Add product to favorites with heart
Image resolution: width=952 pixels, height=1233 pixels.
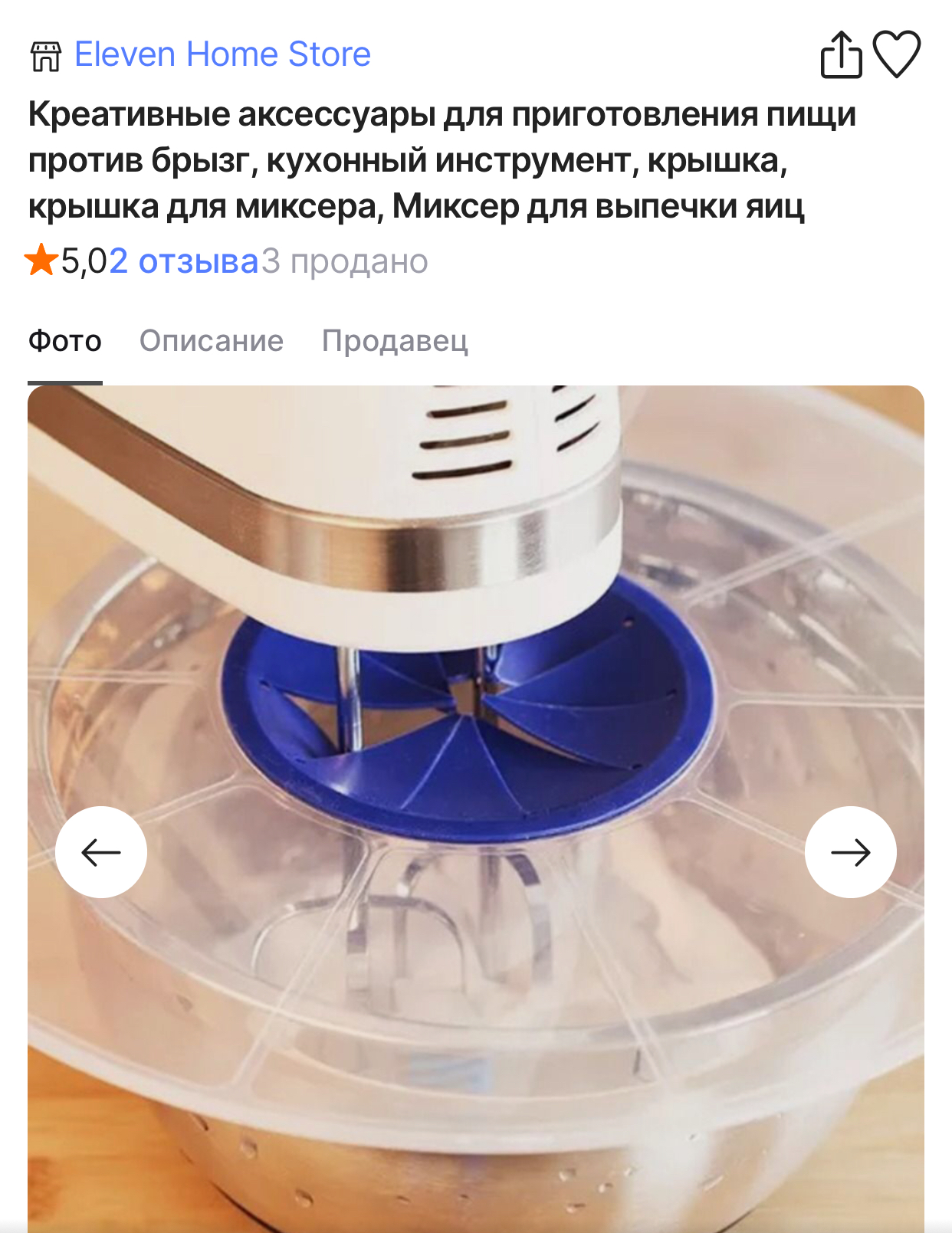[897, 54]
